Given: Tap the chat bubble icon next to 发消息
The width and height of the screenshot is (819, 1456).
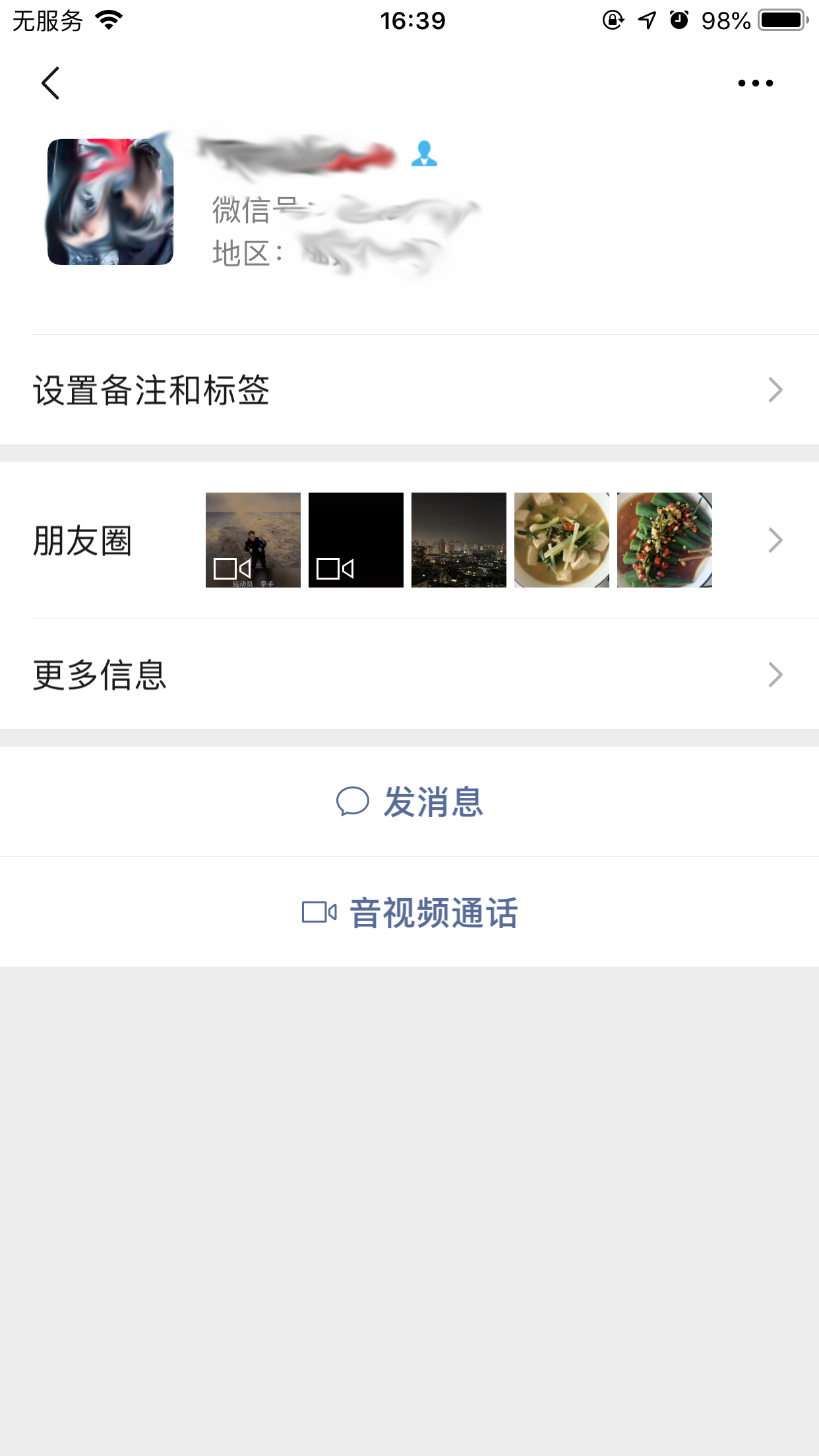Looking at the screenshot, I should 351,801.
